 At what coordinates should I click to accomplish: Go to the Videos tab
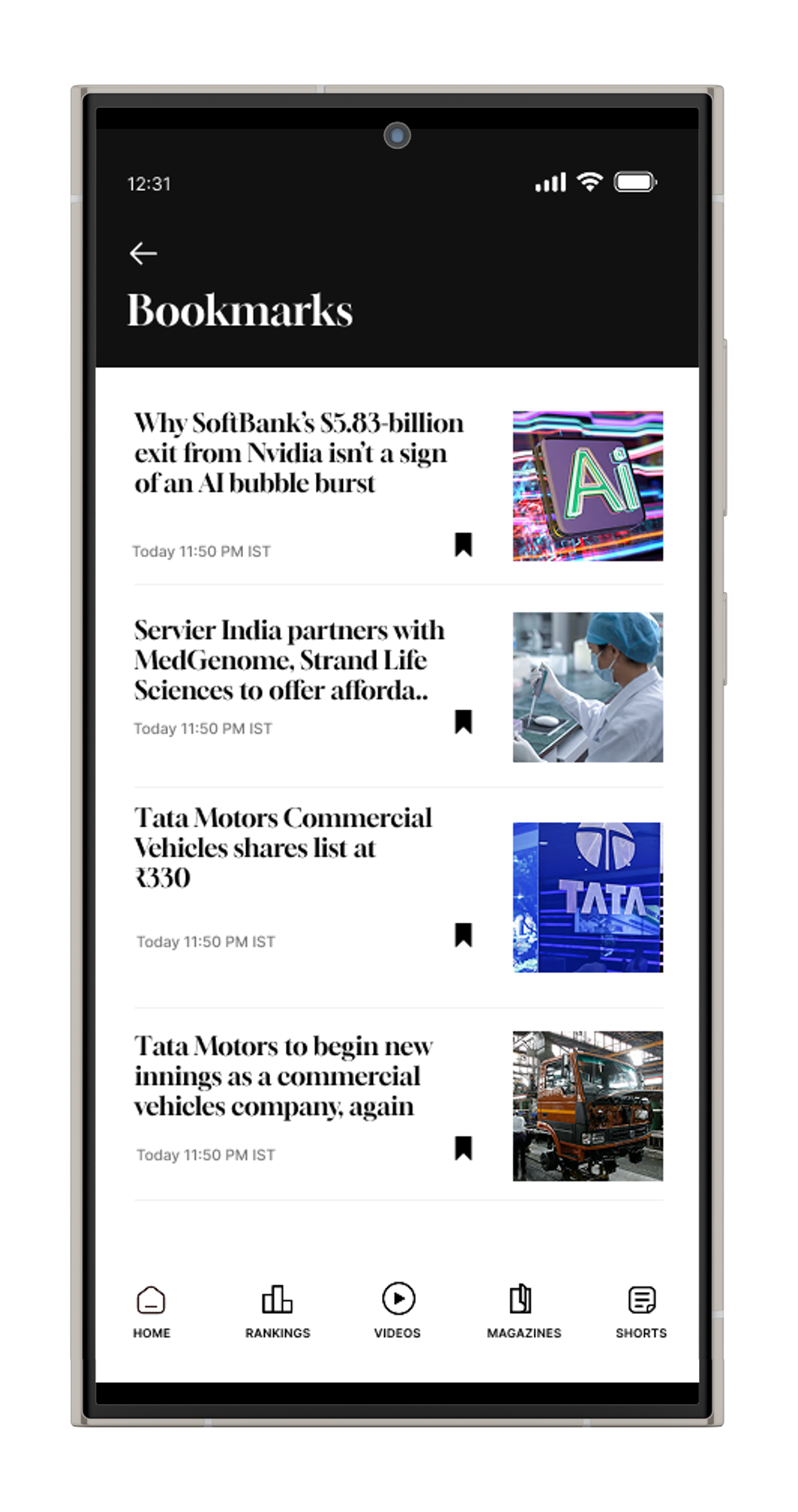[397, 1311]
